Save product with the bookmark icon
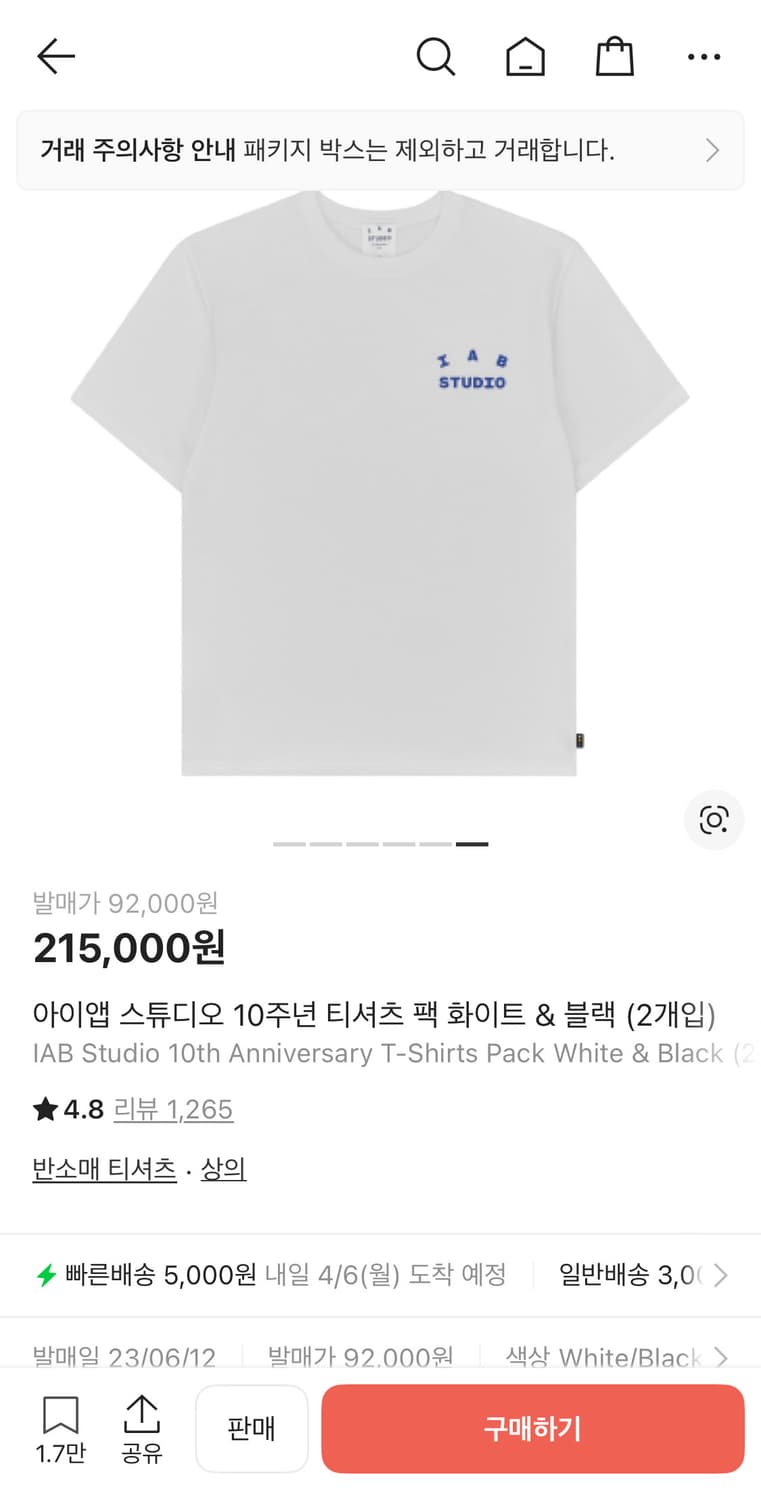761x1500 pixels. (x=62, y=1415)
